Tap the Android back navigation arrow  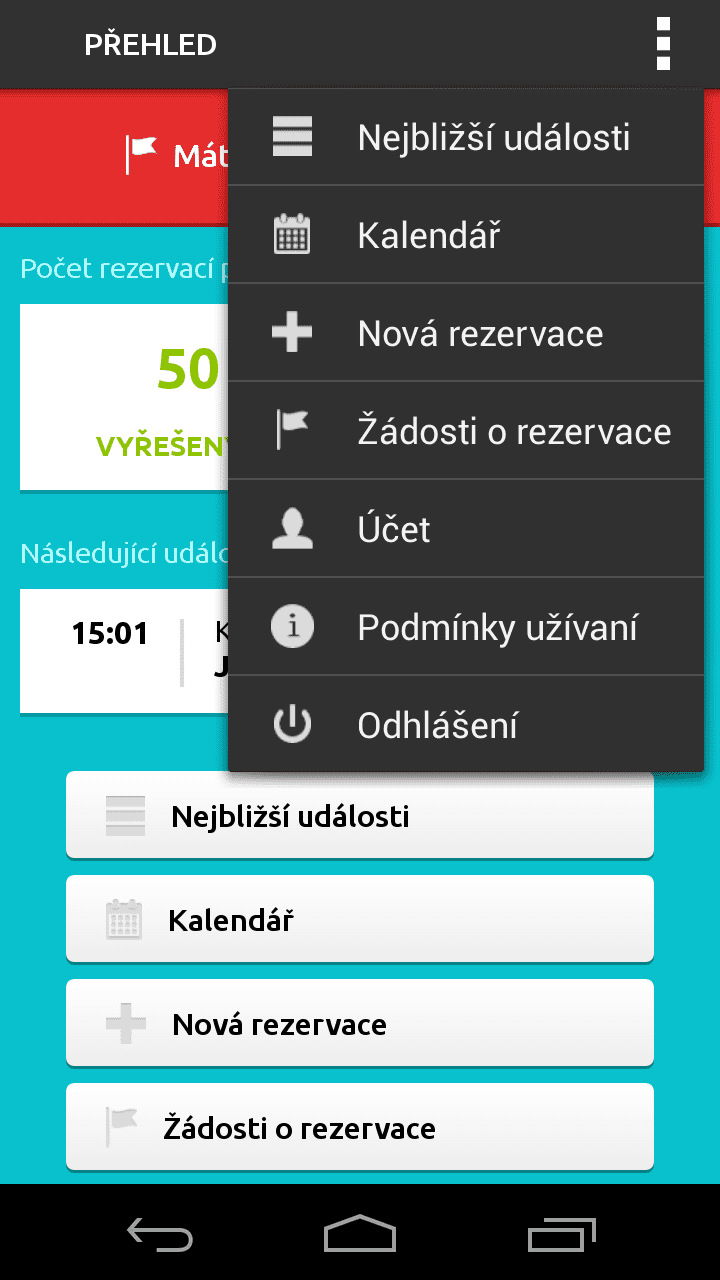160,1236
